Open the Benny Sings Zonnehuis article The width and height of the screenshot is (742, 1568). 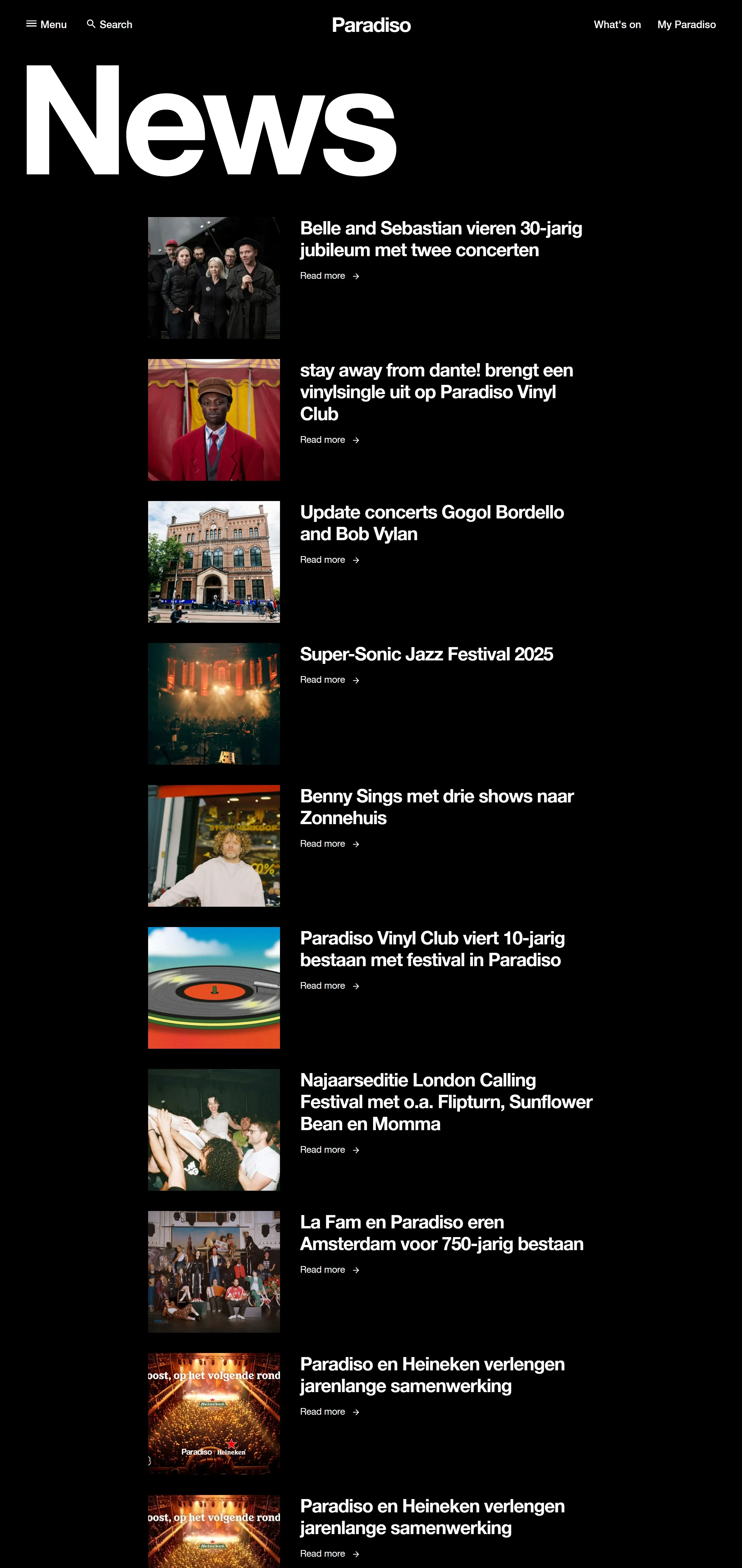[437, 806]
